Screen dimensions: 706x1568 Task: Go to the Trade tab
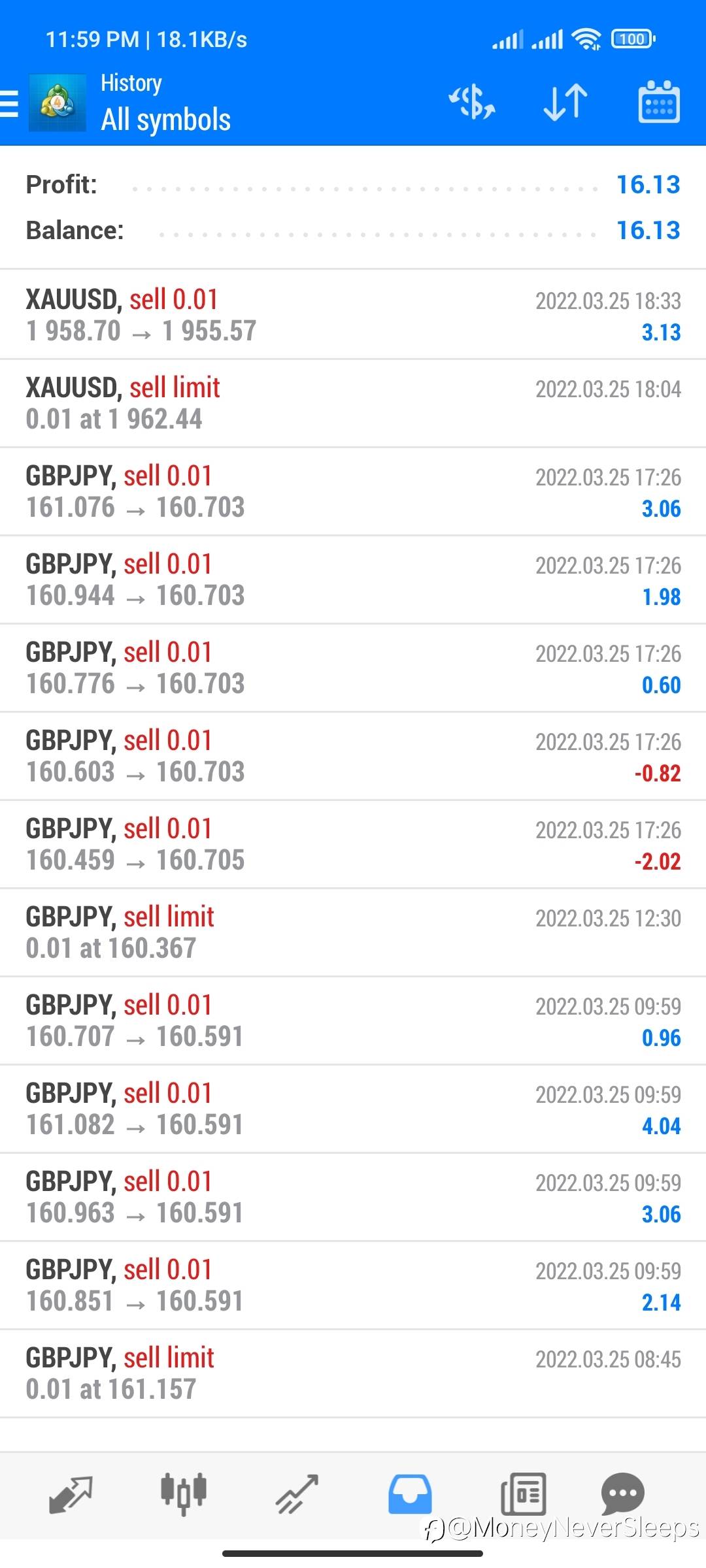[297, 1494]
